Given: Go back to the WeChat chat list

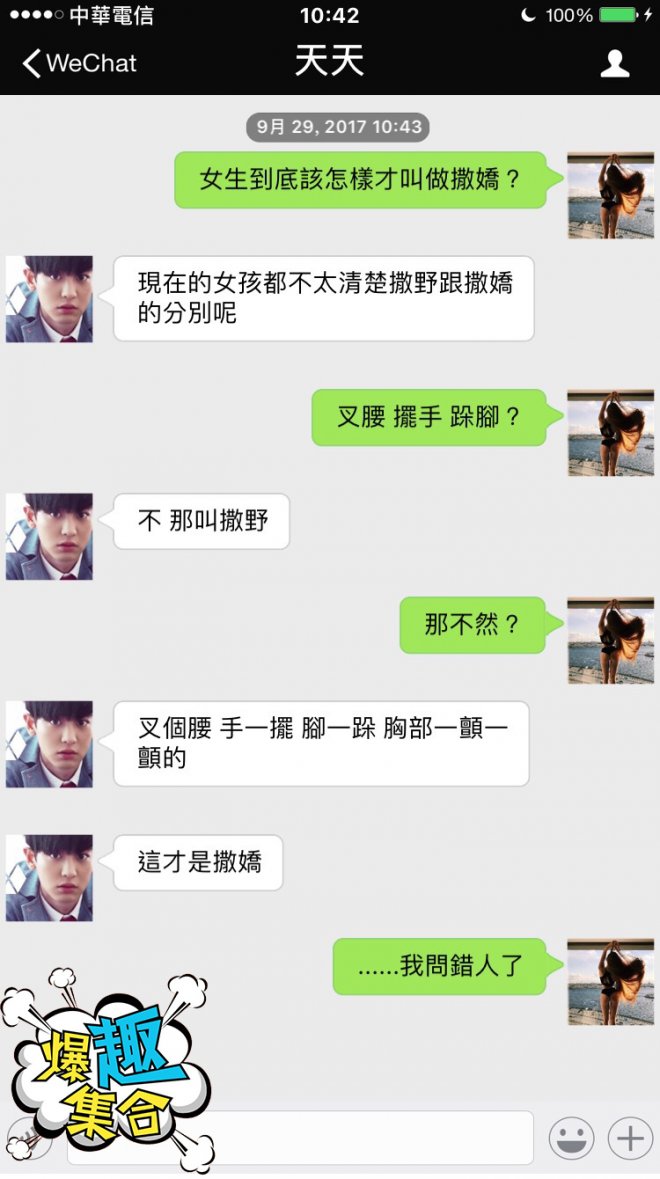Looking at the screenshot, I should (78, 63).
